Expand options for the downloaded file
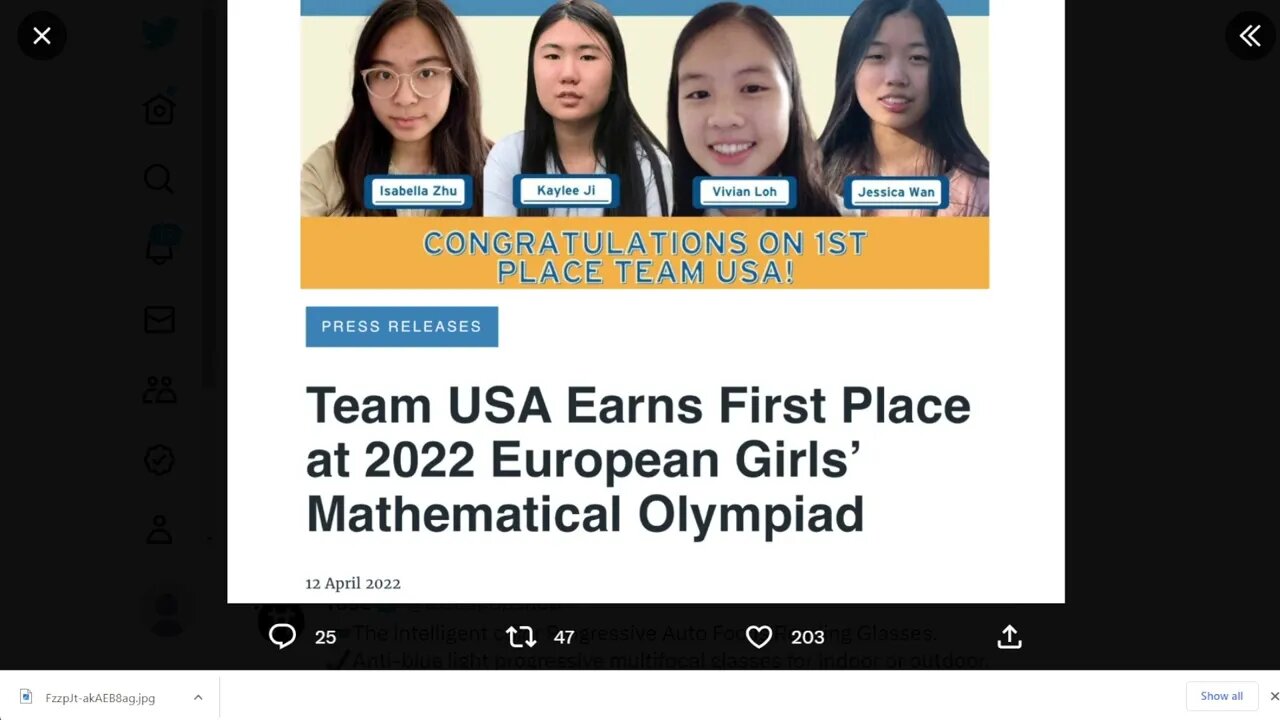1280x720 pixels. click(198, 697)
